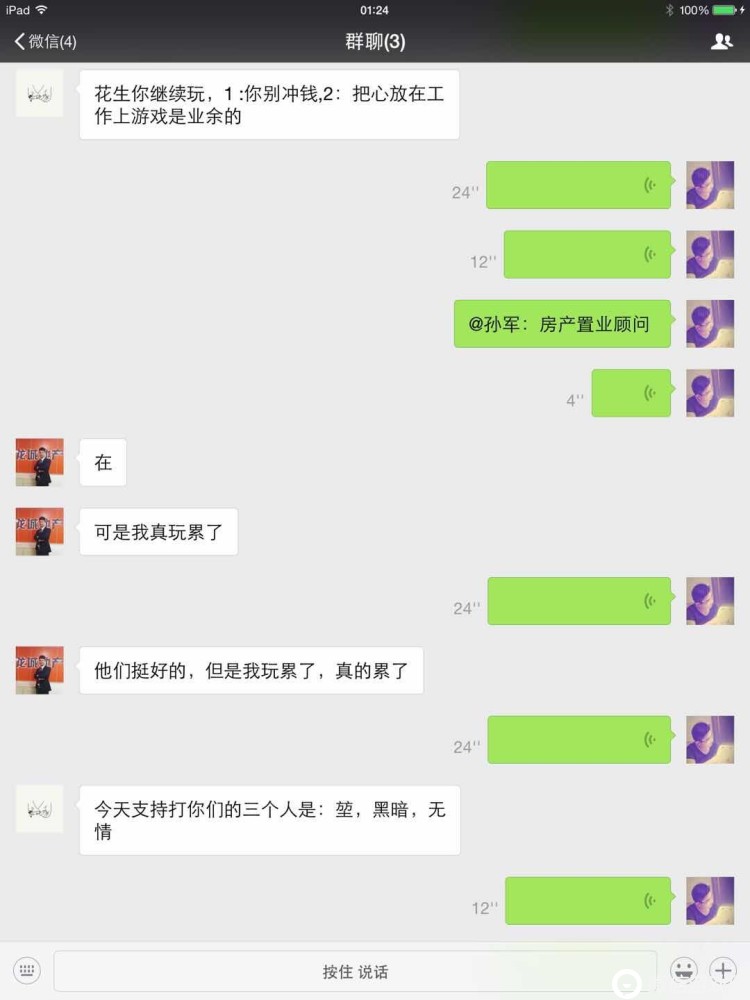Open avatar of the sender who said '在'

click(40, 462)
